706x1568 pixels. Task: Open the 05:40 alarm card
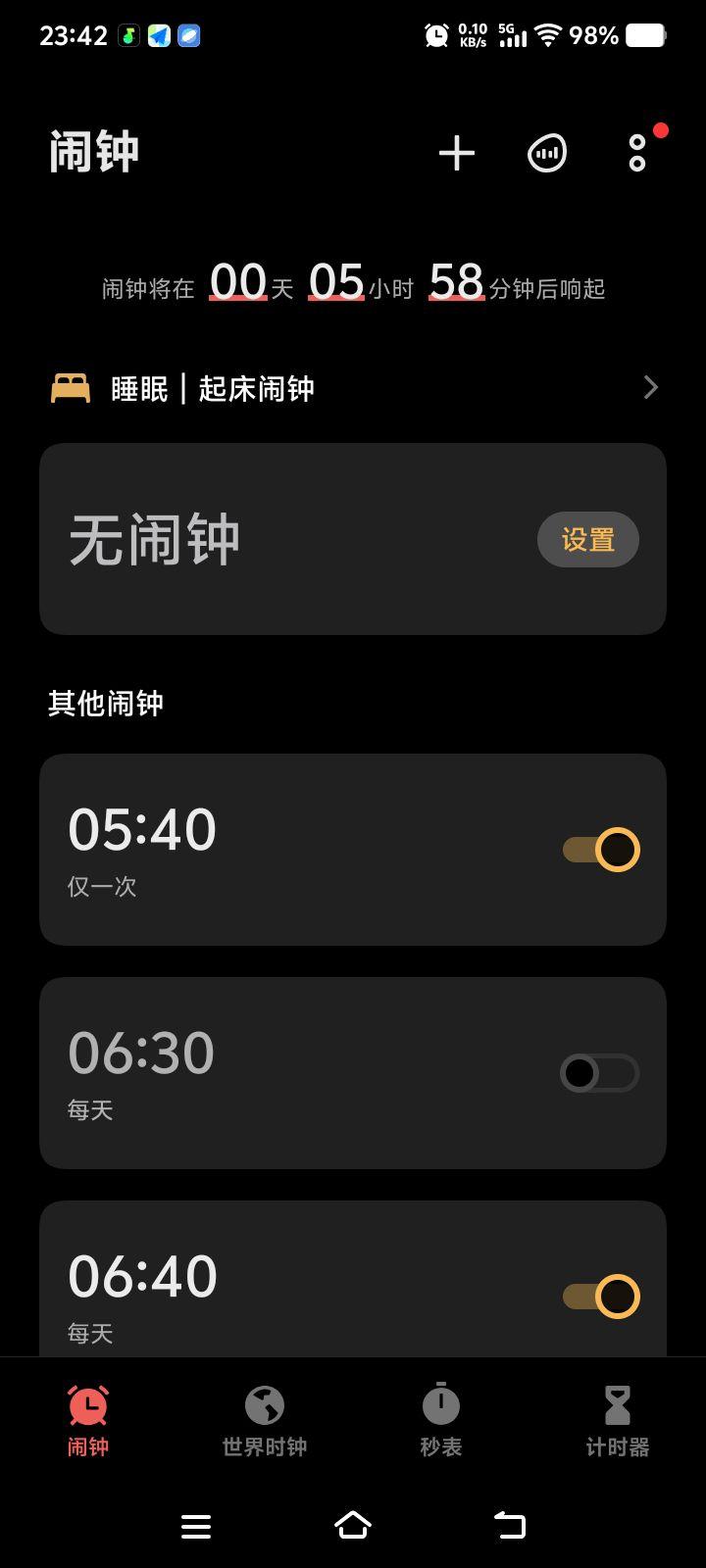(294, 849)
